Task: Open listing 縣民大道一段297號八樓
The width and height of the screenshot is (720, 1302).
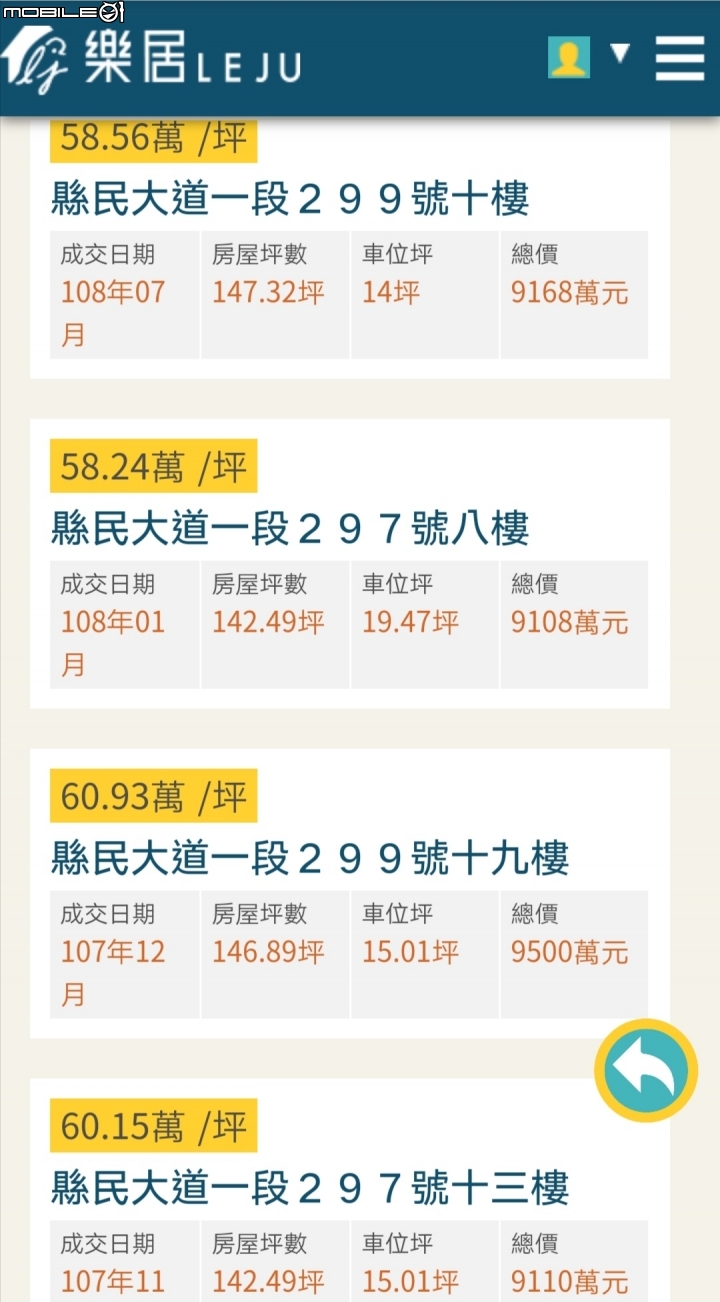Action: point(290,529)
